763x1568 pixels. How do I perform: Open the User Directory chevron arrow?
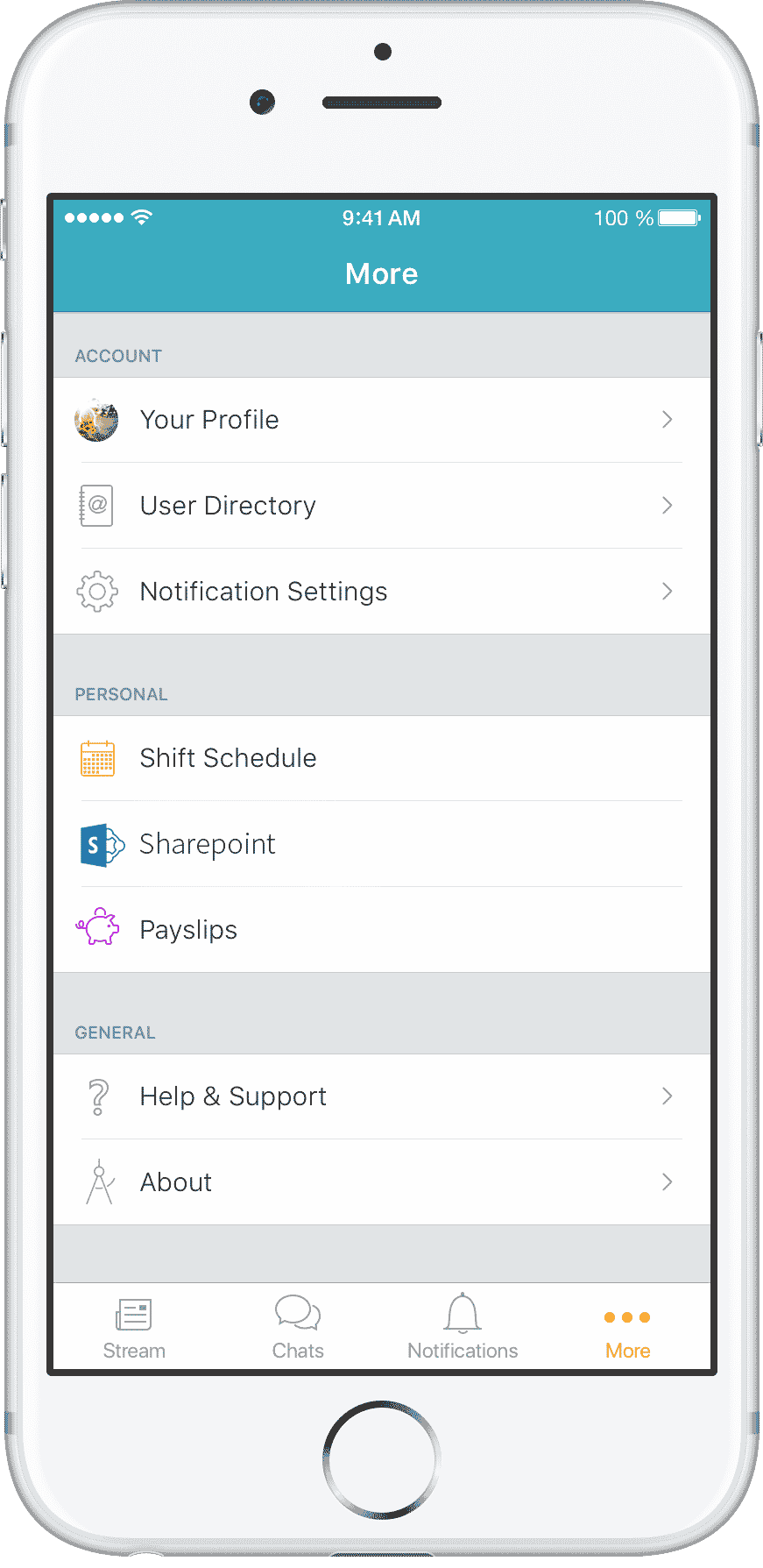click(x=667, y=506)
